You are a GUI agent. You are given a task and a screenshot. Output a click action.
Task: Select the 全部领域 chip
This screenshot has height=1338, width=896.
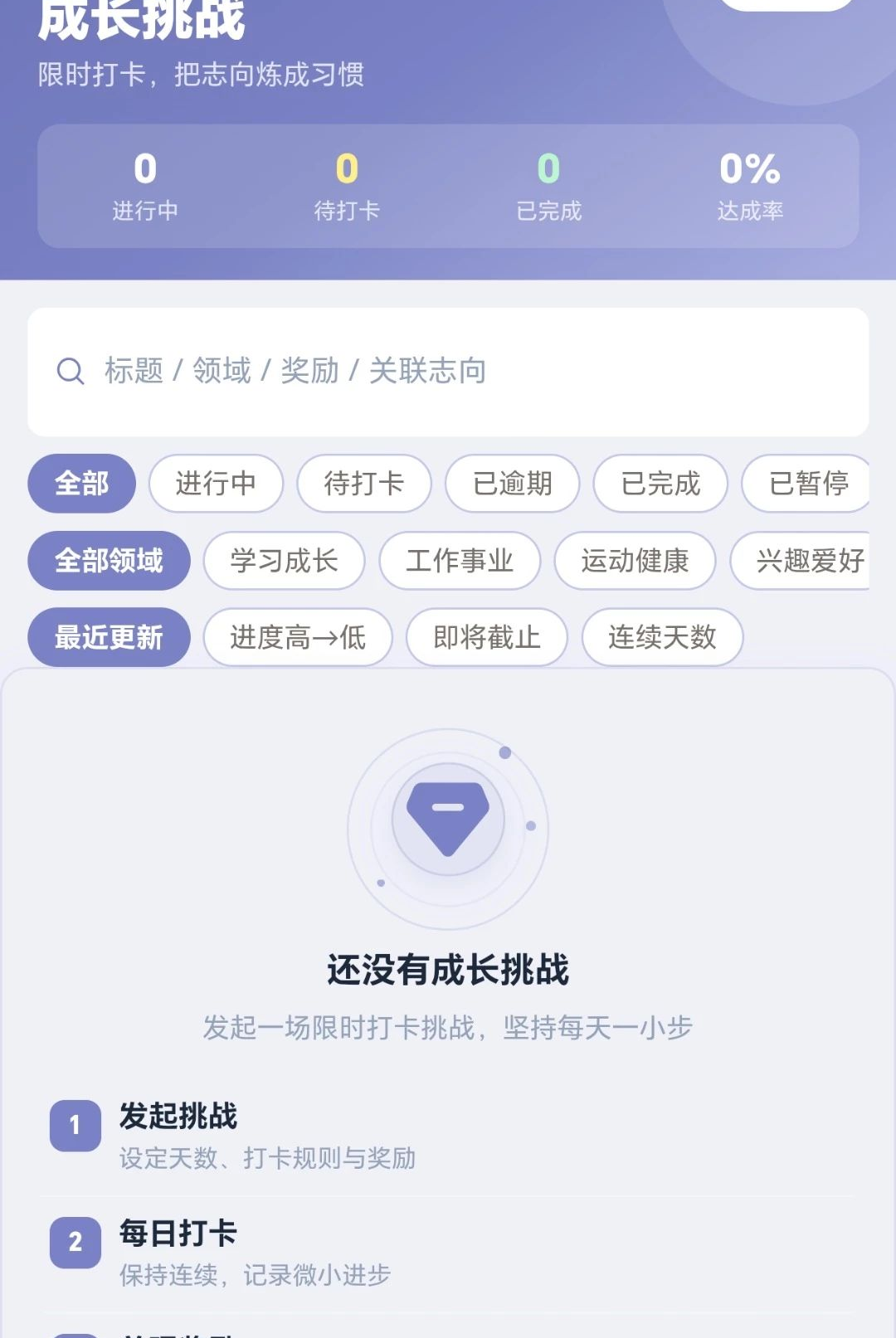(109, 561)
